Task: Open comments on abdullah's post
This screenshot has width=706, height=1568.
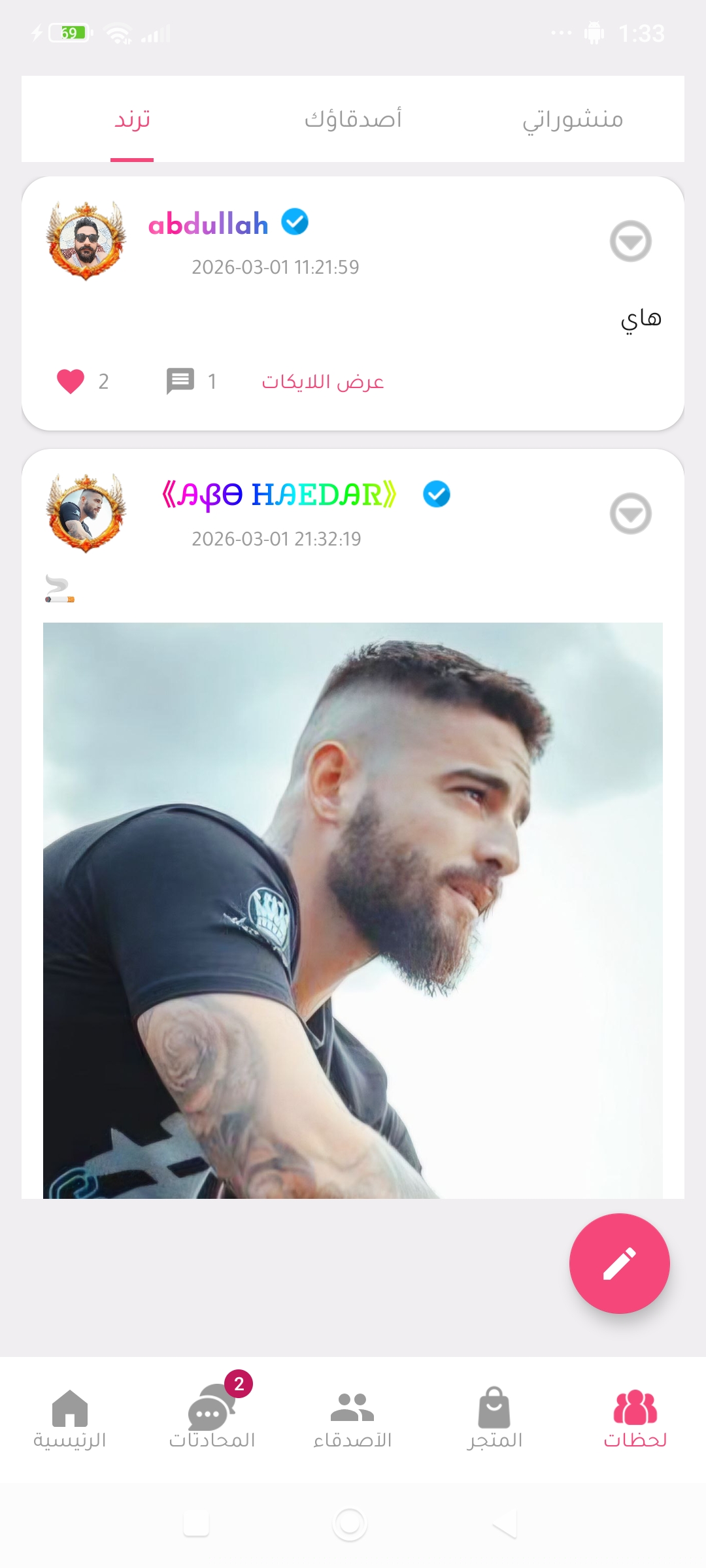Action: [x=180, y=381]
